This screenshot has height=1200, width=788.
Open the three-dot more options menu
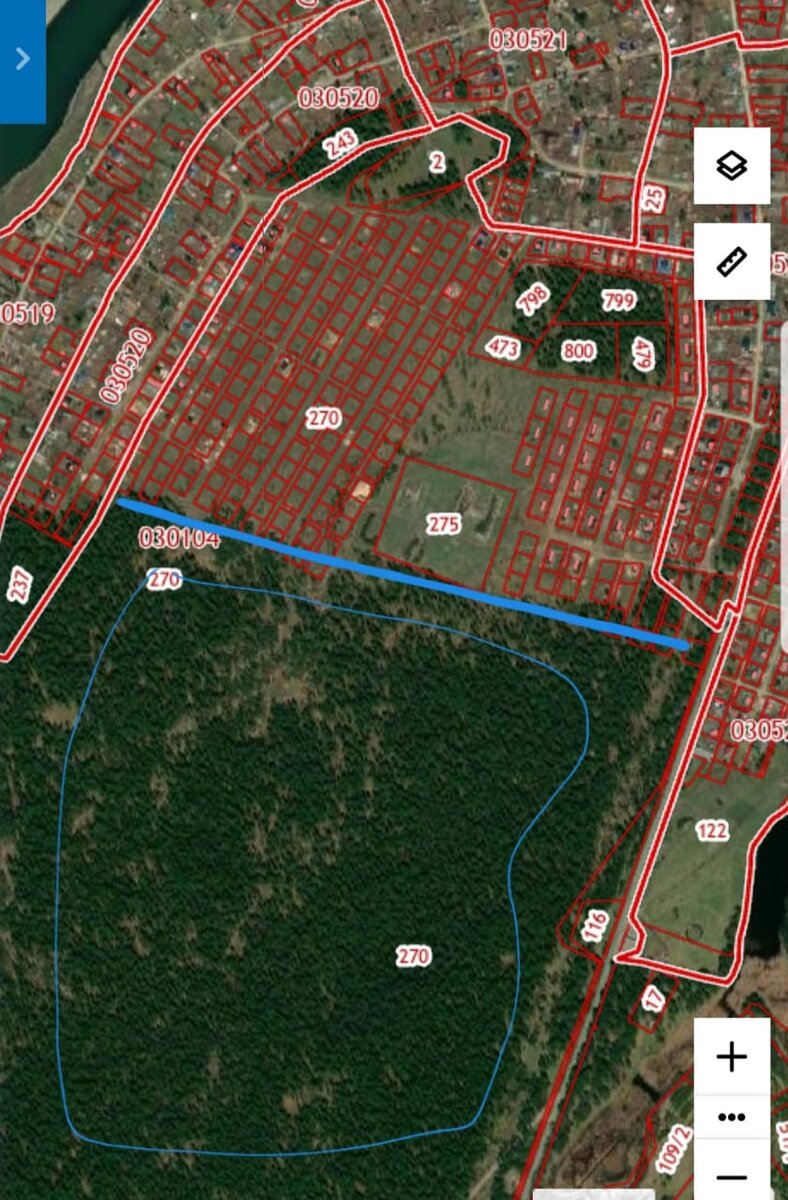pos(732,1117)
